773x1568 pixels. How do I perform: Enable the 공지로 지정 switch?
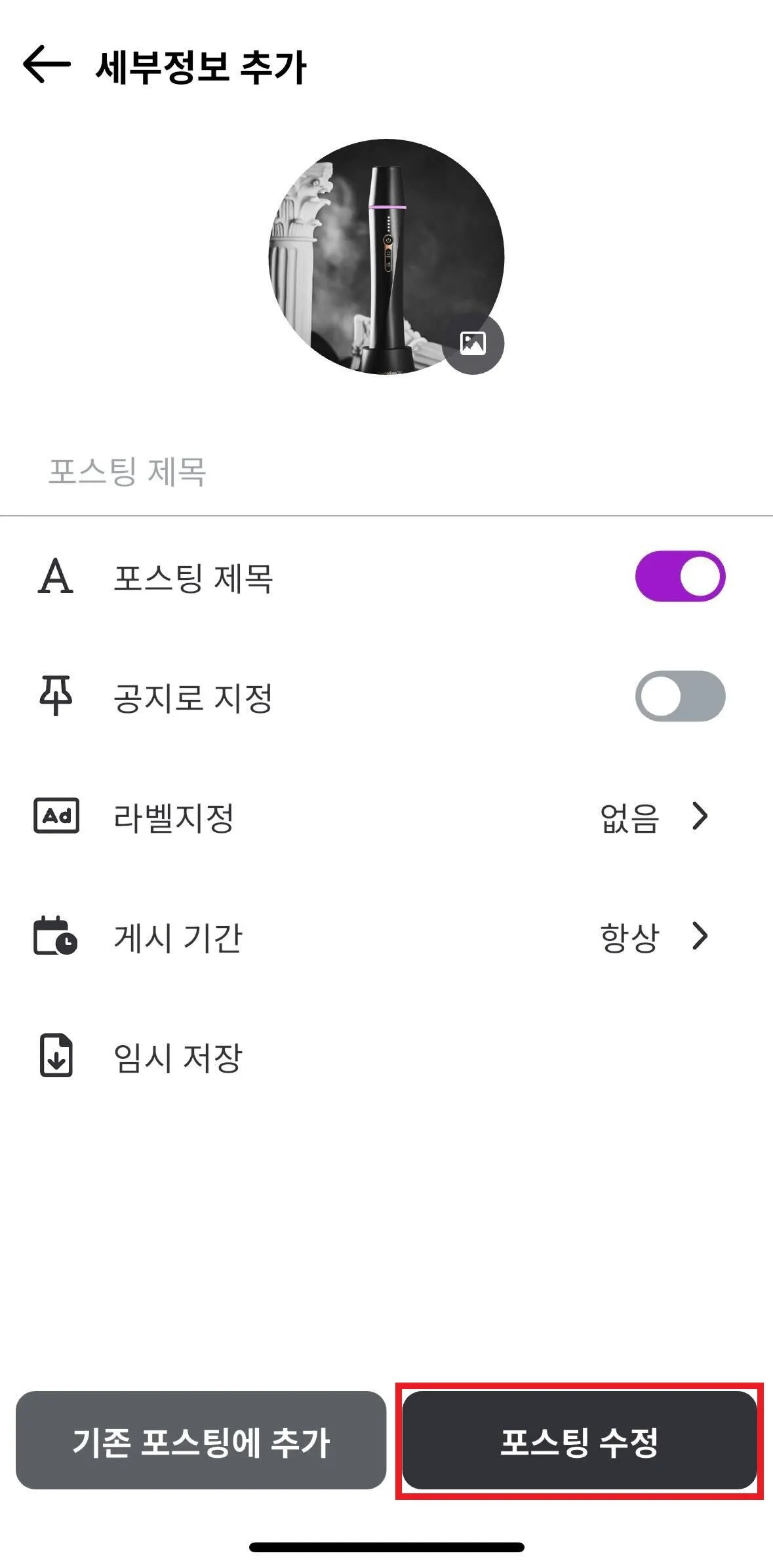pyautogui.click(x=680, y=696)
